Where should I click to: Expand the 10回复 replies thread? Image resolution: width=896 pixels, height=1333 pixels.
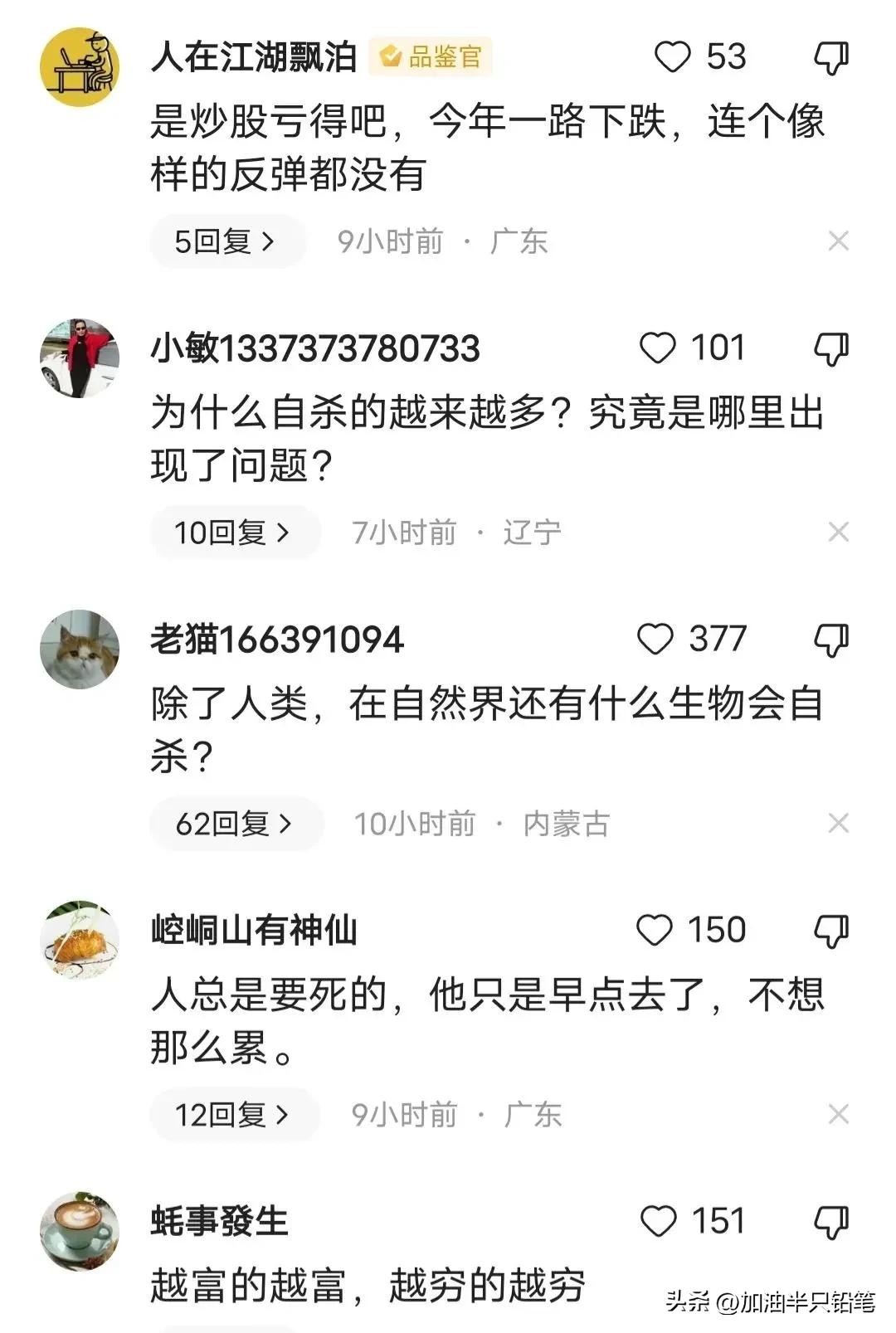tap(233, 532)
